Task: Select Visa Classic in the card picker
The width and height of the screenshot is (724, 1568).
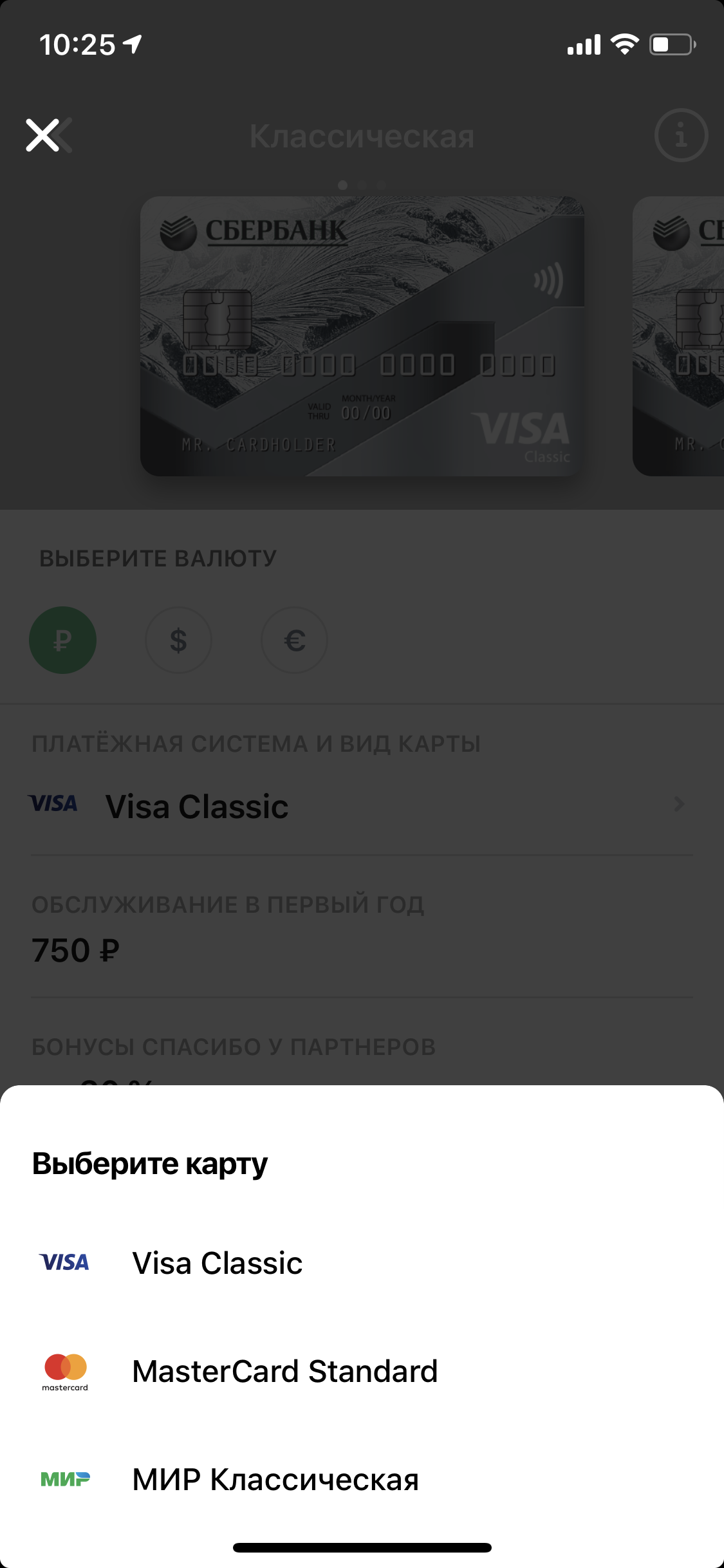Action: [362, 1263]
